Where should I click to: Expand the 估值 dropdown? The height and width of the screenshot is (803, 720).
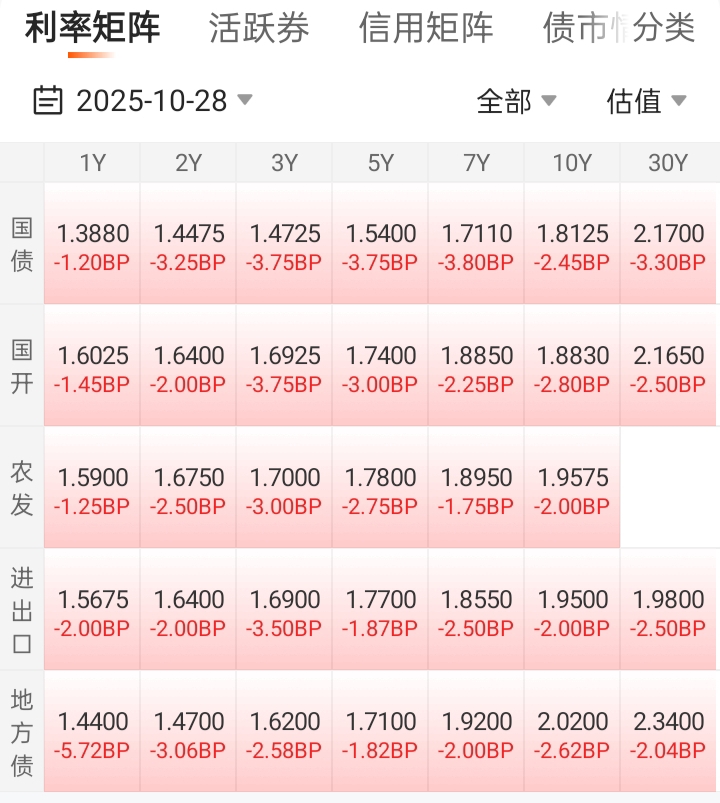tap(646, 101)
